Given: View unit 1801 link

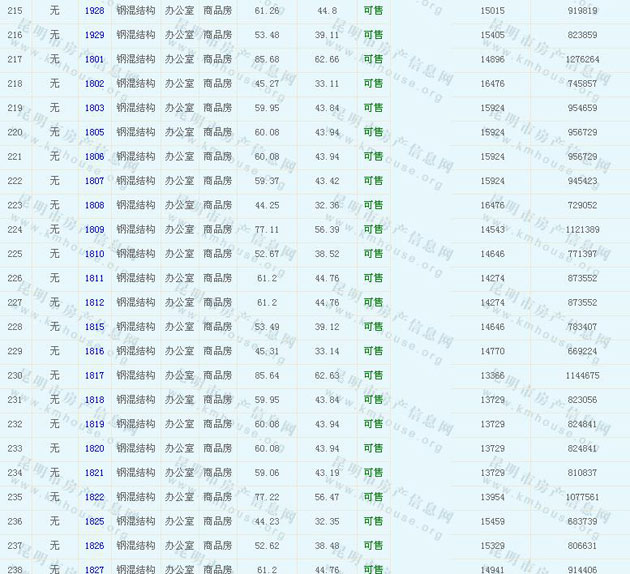Looking at the screenshot, I should 95,59.
